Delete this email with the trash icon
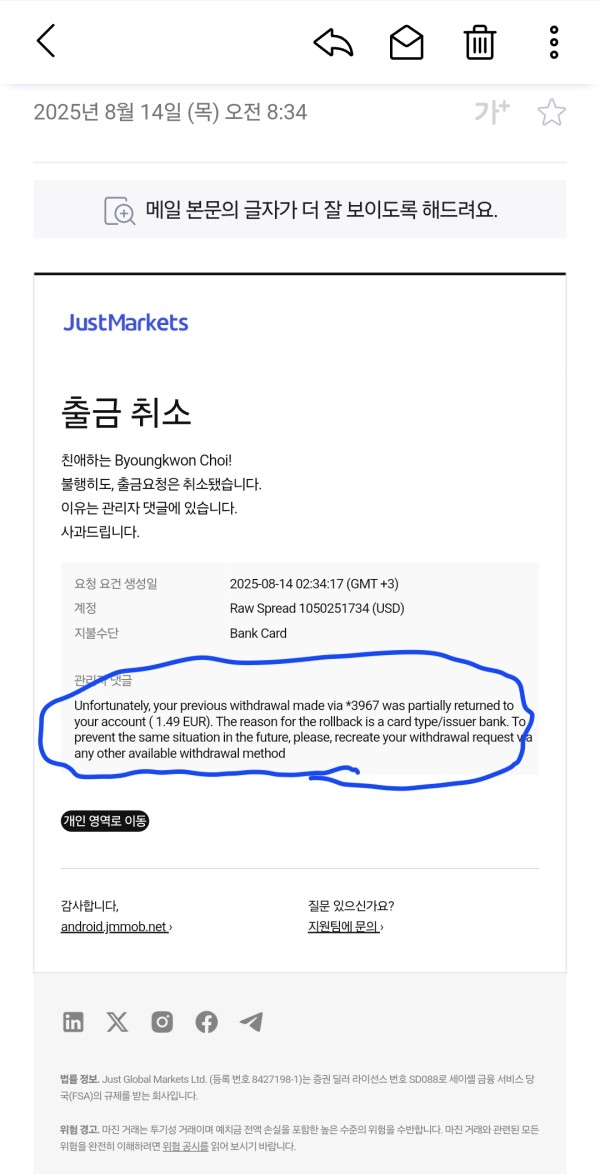Viewport: 600px width, 1174px height. tap(479, 42)
